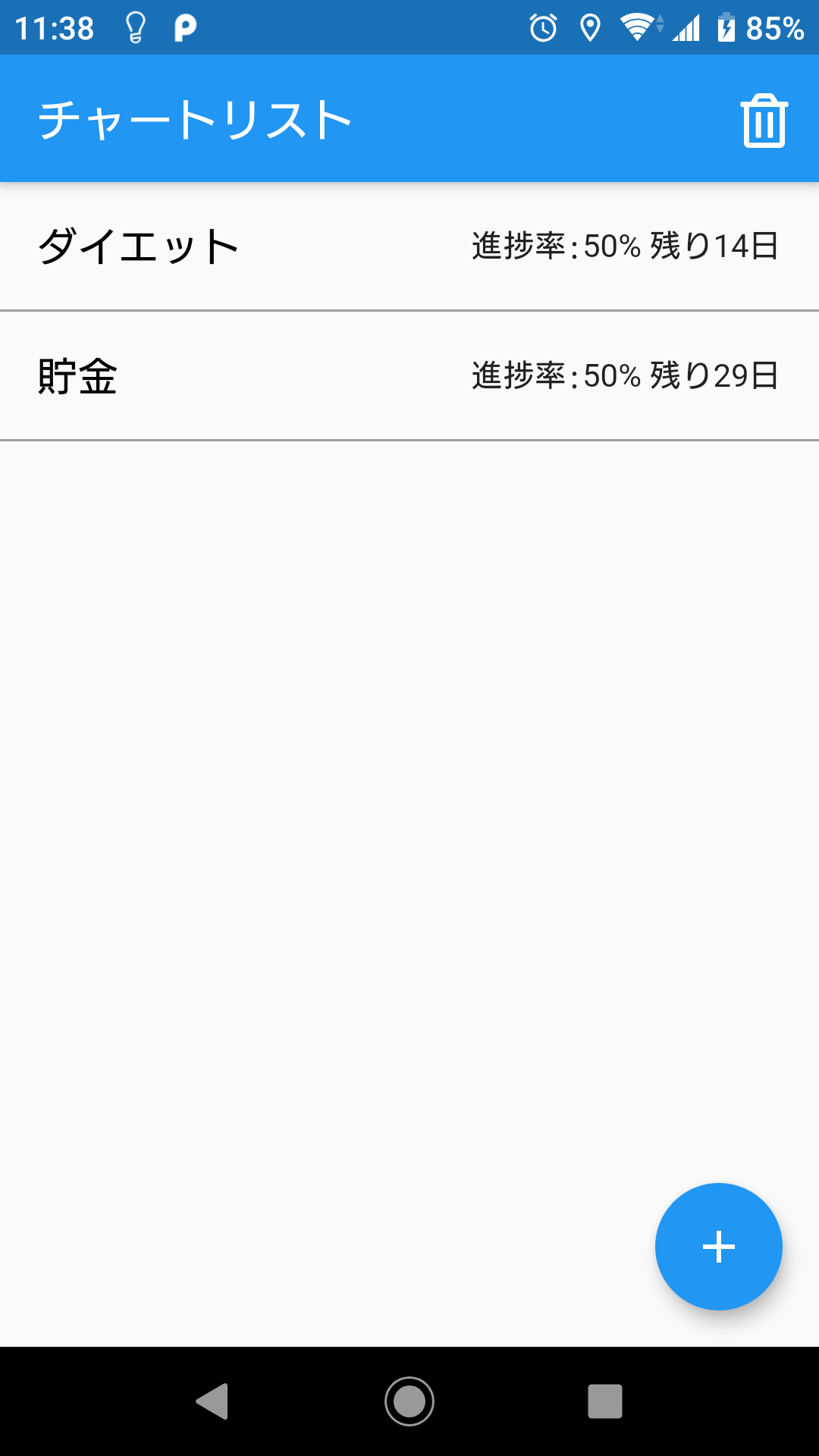This screenshot has width=819, height=1456.
Task: Go back using the system back button
Action: (x=212, y=1401)
